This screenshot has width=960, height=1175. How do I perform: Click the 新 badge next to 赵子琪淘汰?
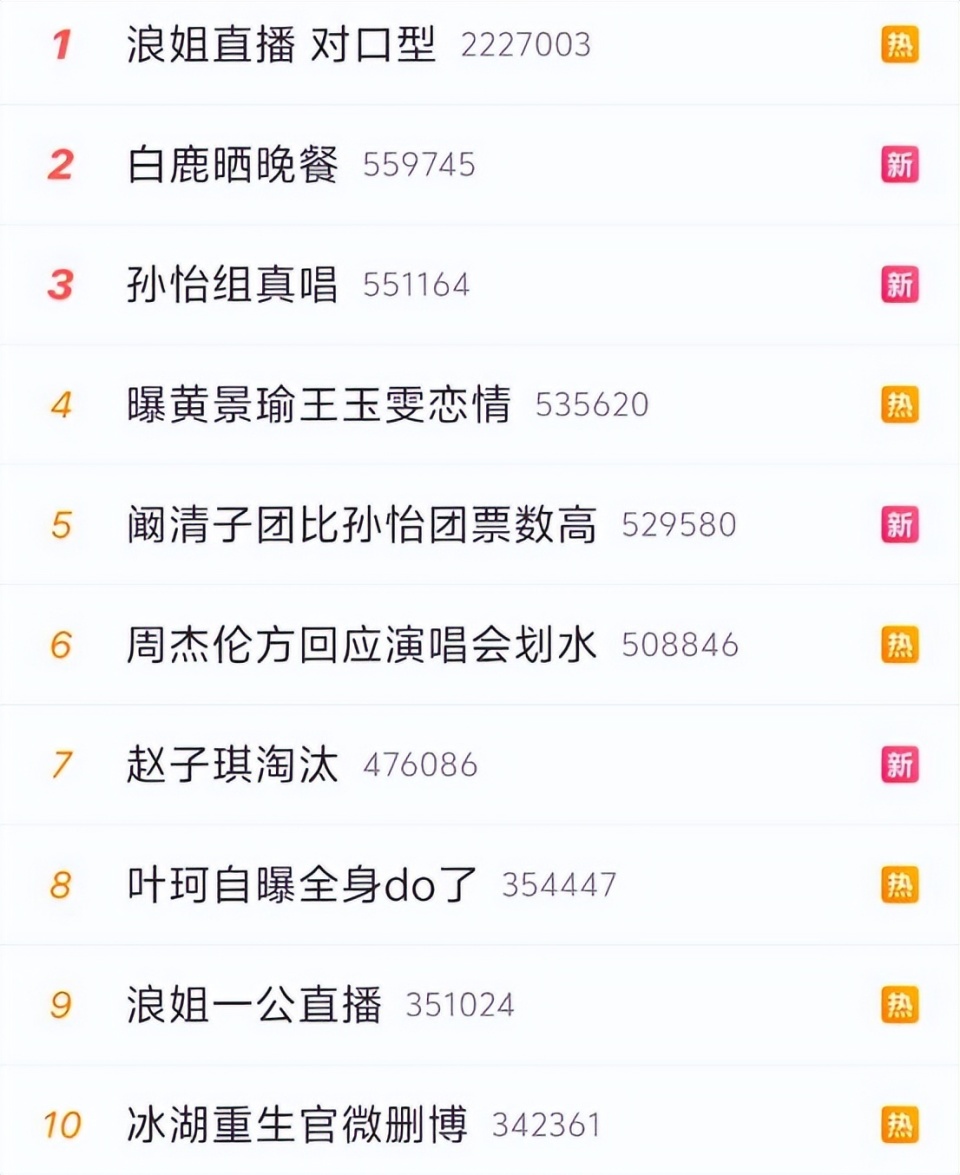(898, 764)
